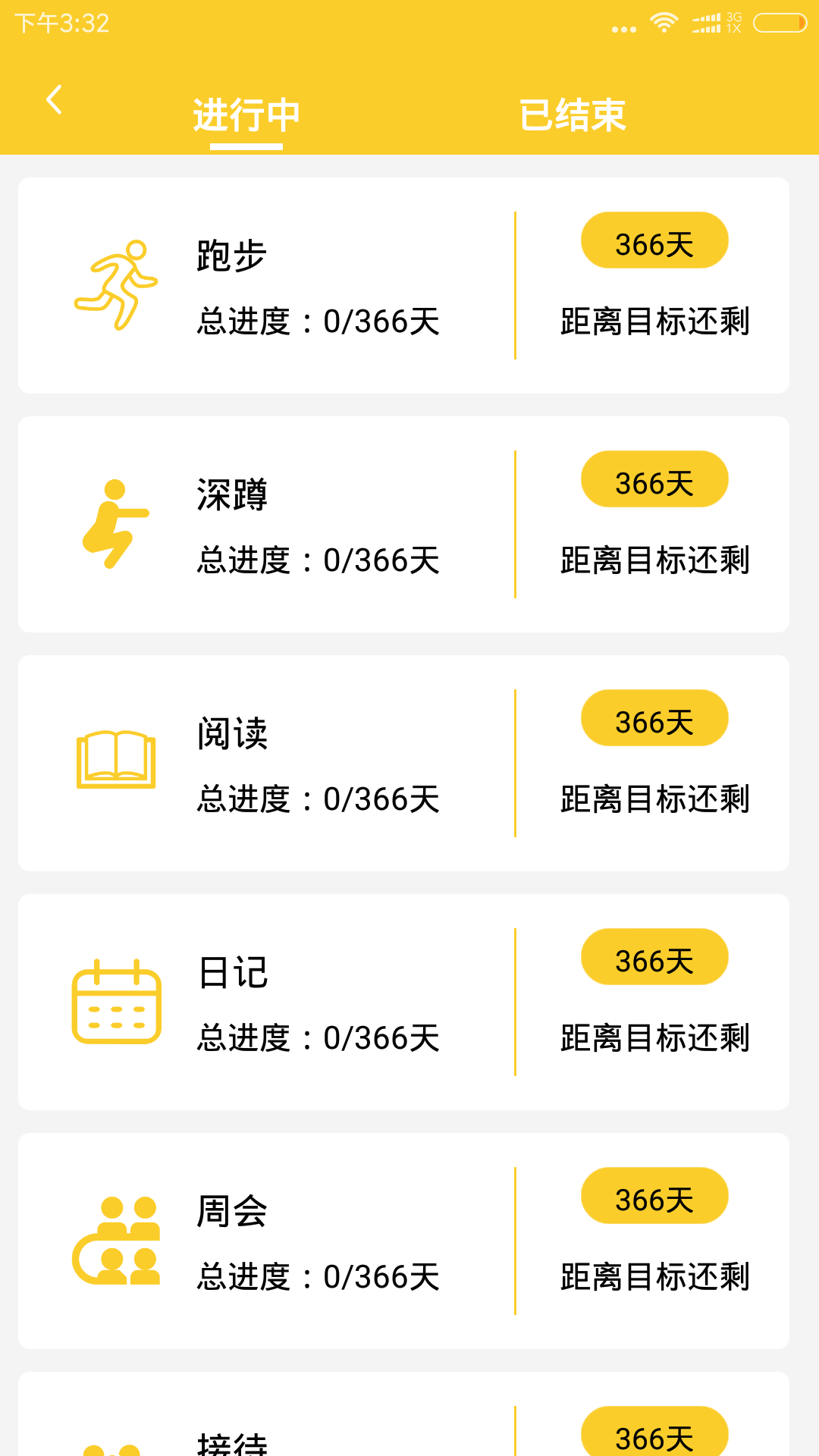
Task: Select the 进行中 tab
Action: pos(246,115)
